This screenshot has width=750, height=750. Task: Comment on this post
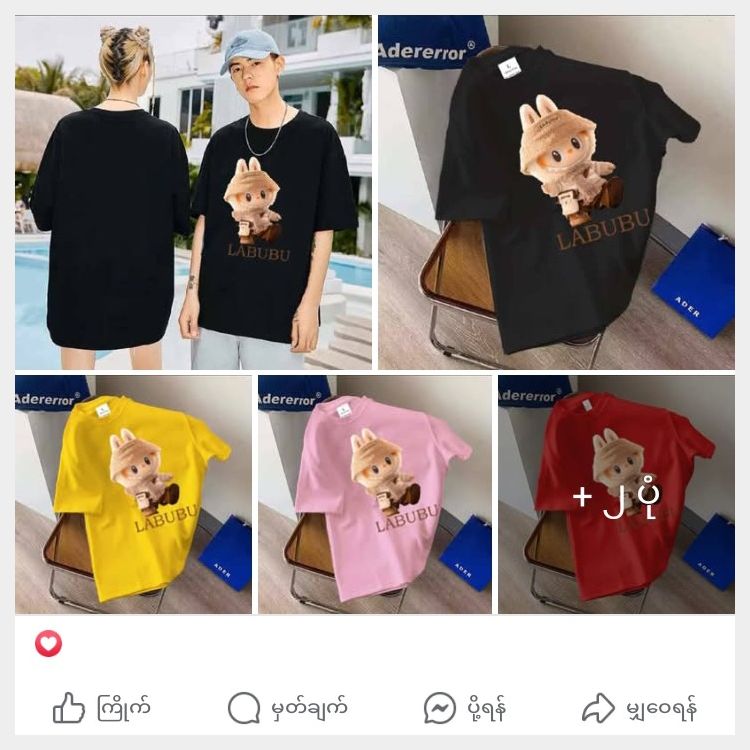pyautogui.click(x=288, y=709)
